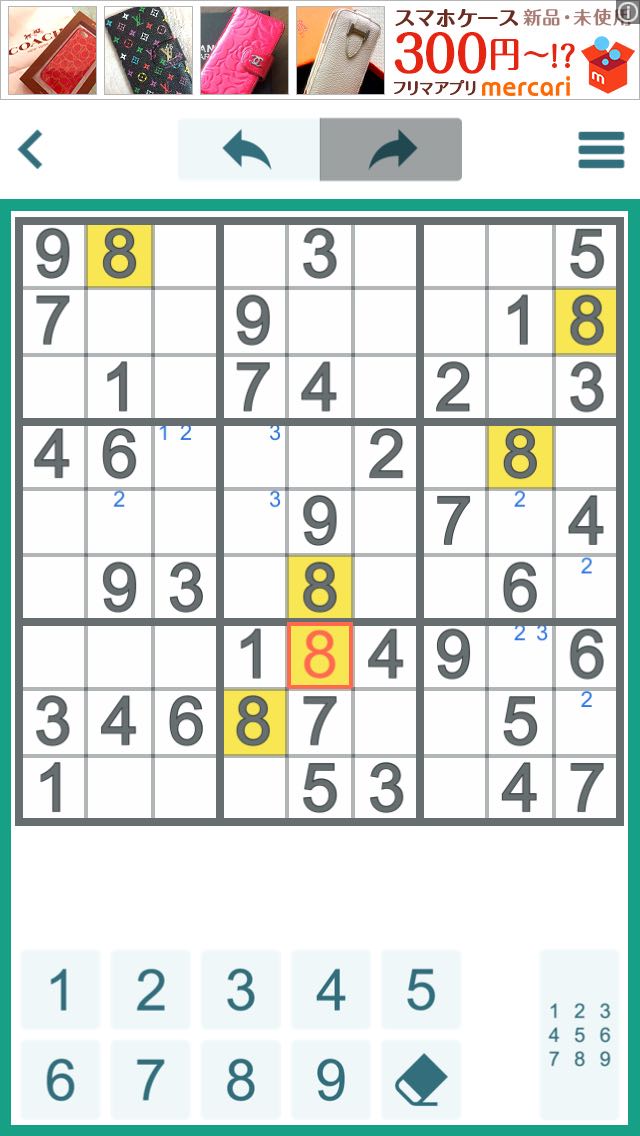
Task: Redo the undone move
Action: (391, 149)
